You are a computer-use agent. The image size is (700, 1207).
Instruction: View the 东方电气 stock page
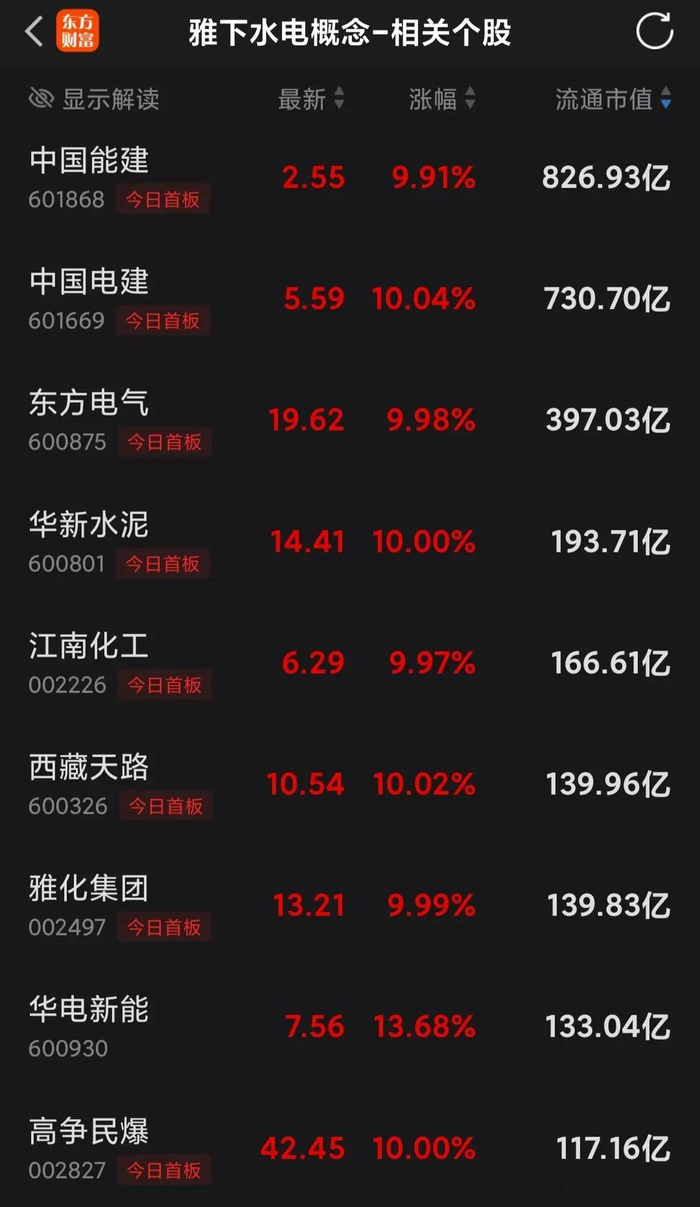[x=90, y=403]
